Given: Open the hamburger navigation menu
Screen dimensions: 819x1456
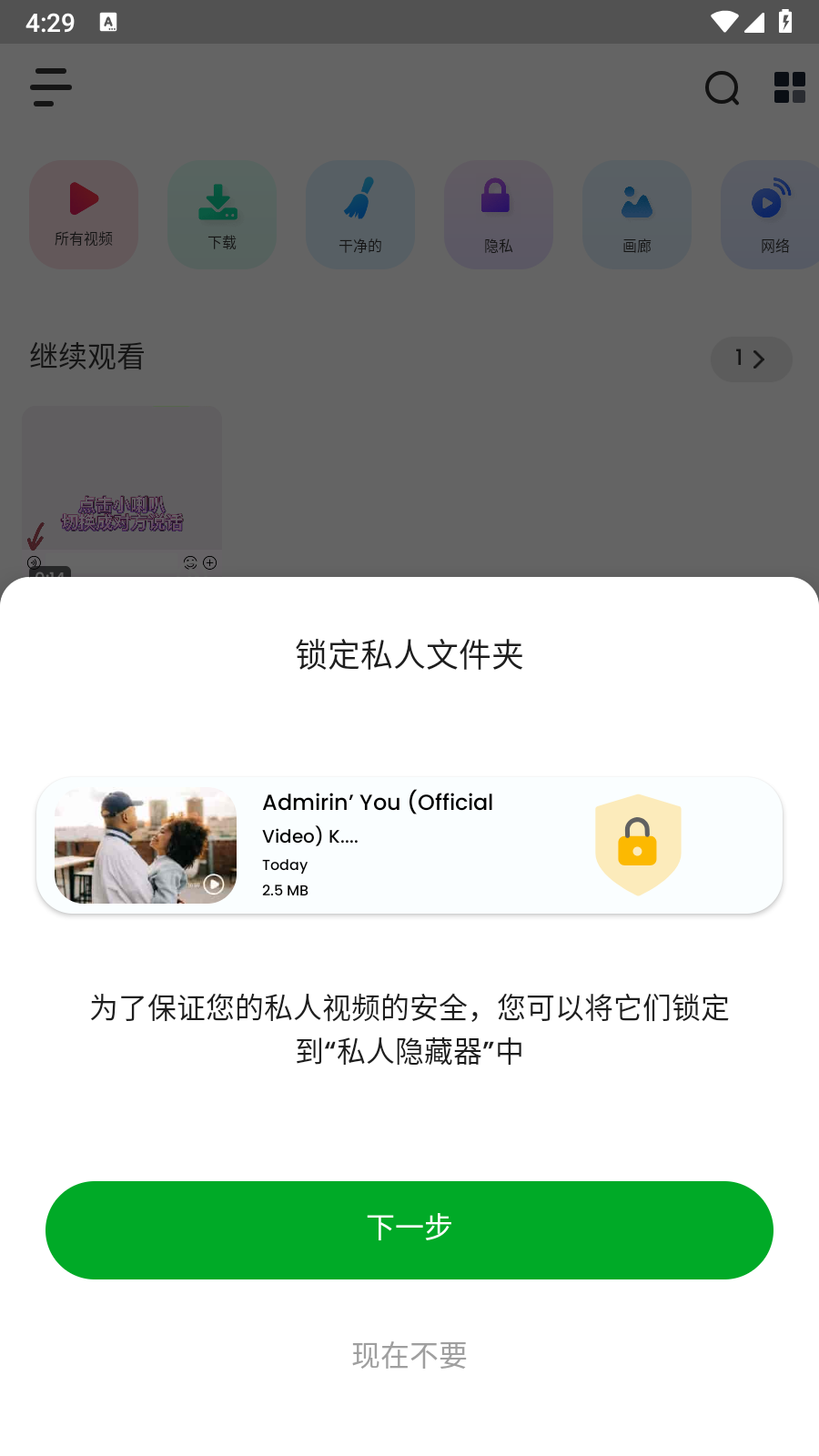Looking at the screenshot, I should [51, 87].
